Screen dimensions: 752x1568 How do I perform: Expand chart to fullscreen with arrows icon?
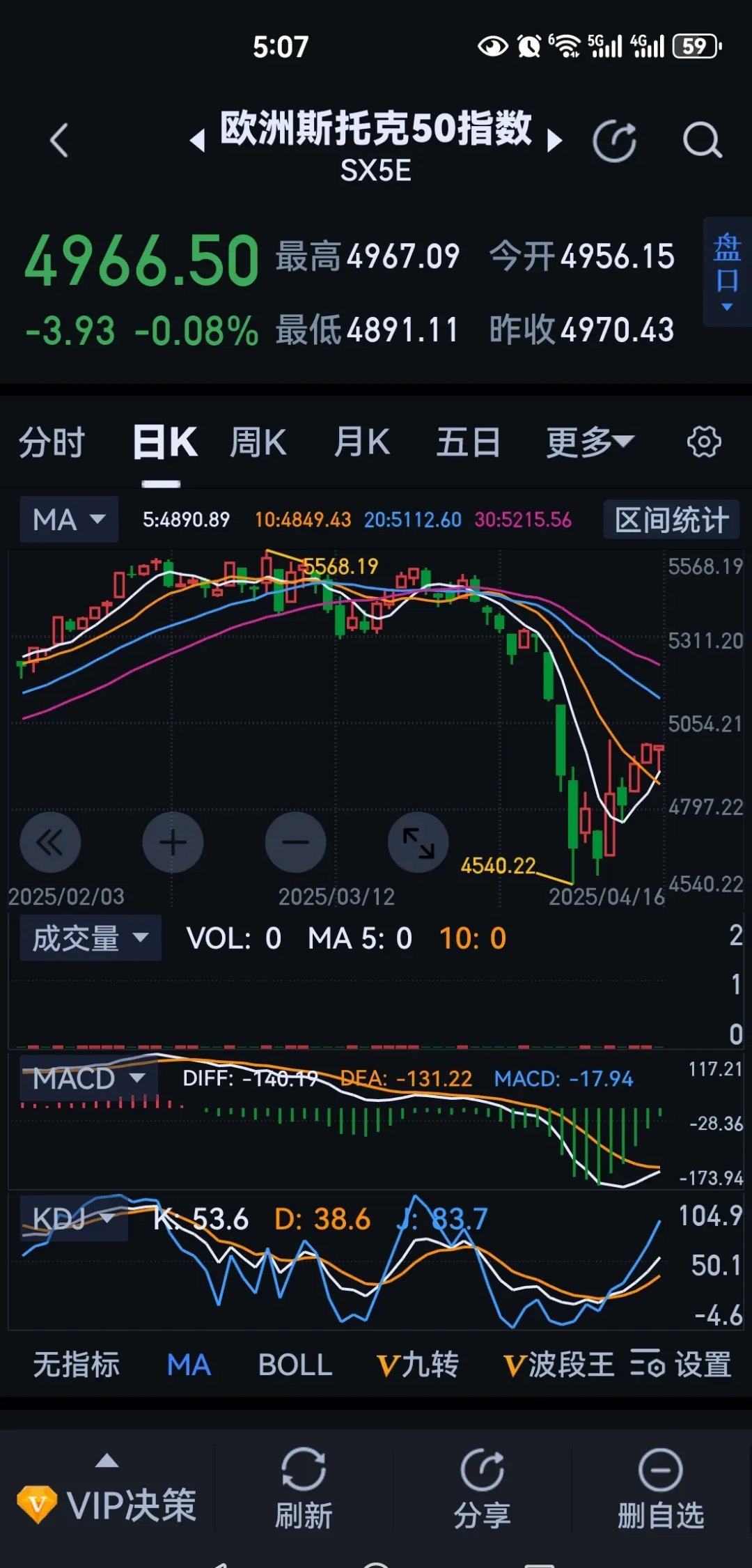[x=418, y=842]
